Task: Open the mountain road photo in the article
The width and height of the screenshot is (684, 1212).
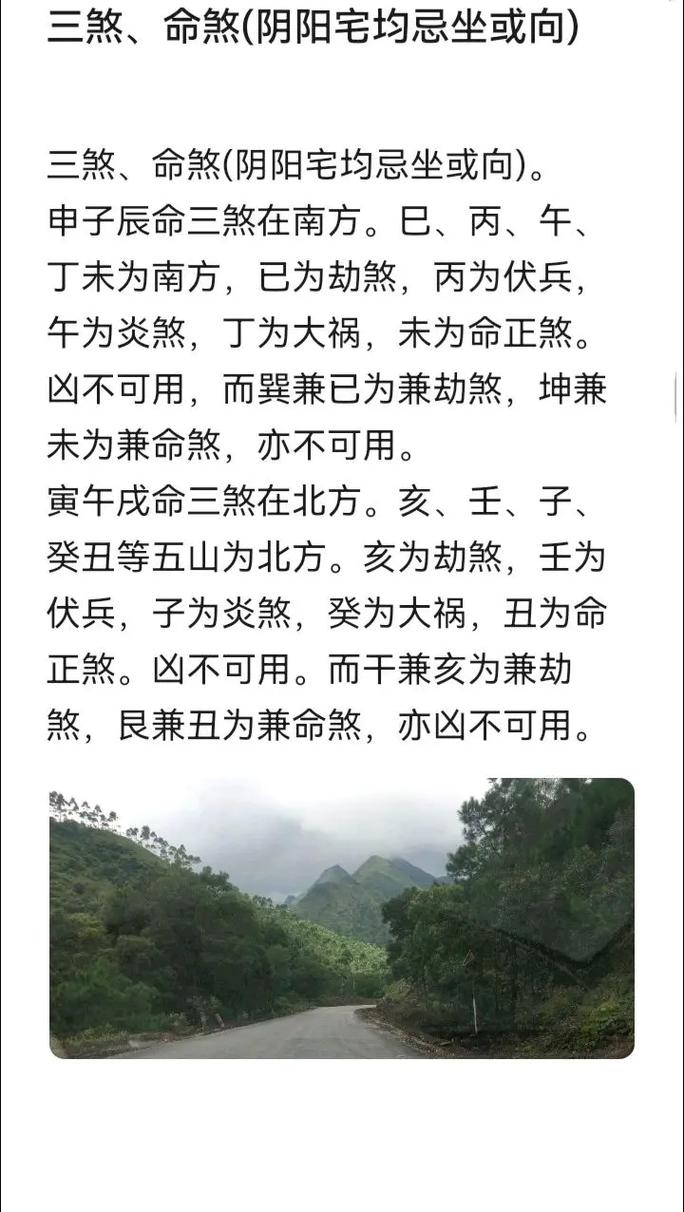Action: [x=341, y=917]
